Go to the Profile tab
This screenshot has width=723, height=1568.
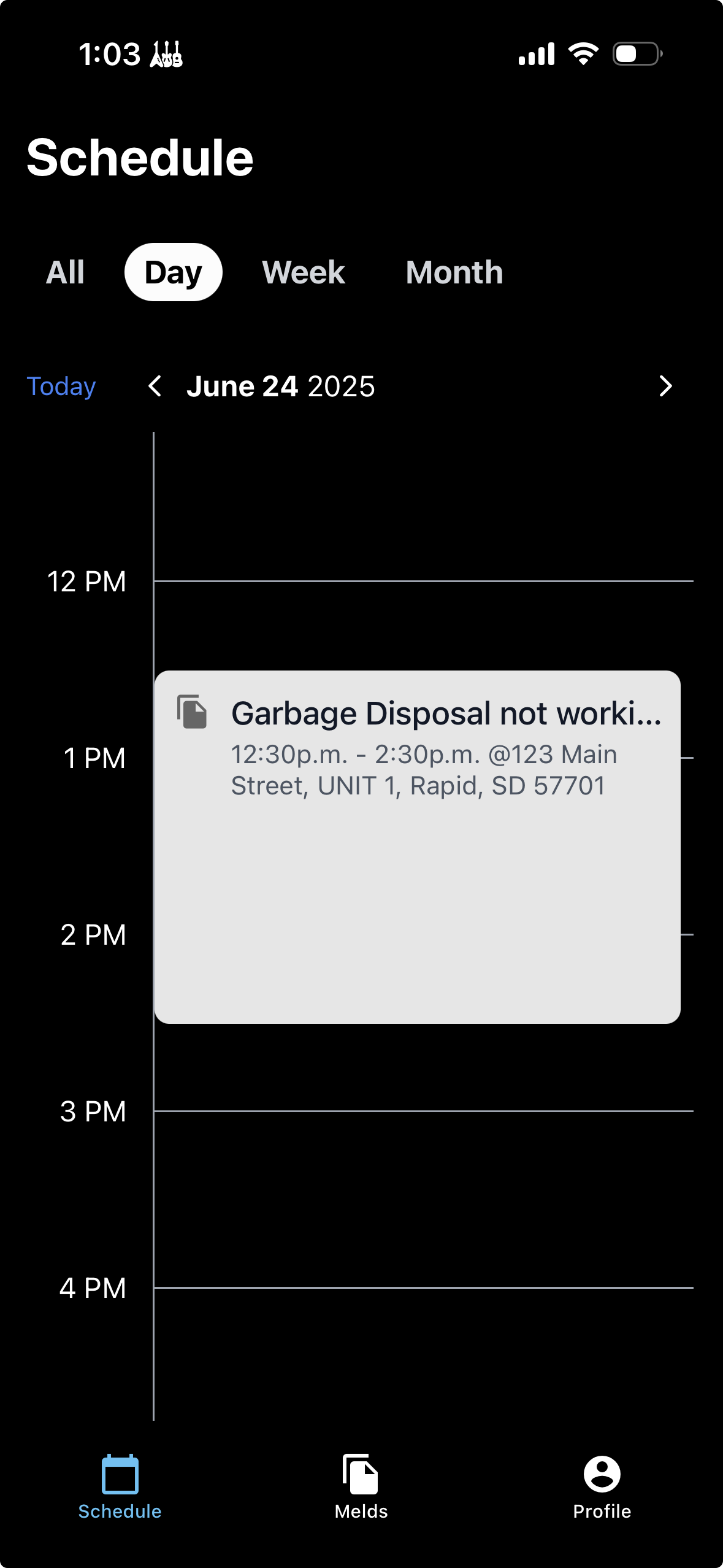pos(602,1485)
